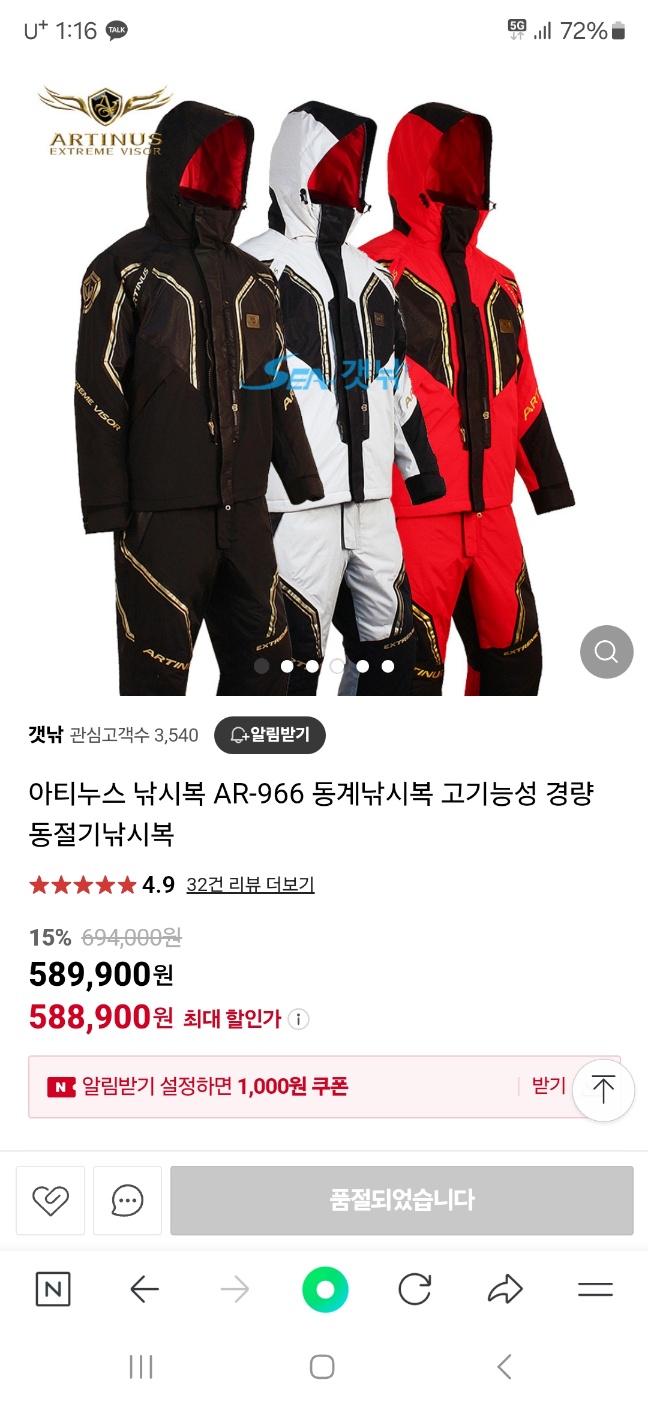Zoom the product image with magnifier icon
Viewport: 648px width, 1404px height.
(x=606, y=652)
